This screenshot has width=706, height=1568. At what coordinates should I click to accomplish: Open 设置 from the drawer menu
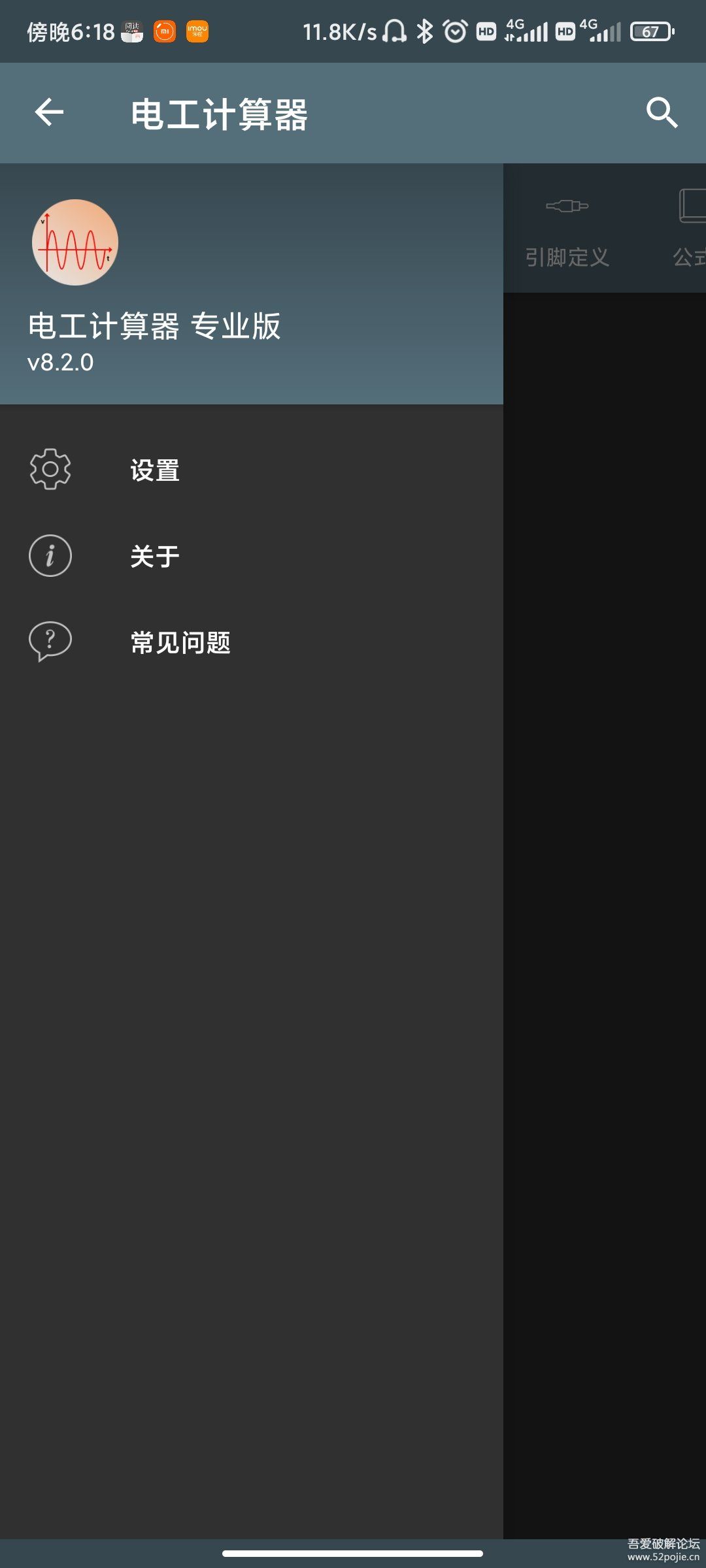(x=252, y=470)
